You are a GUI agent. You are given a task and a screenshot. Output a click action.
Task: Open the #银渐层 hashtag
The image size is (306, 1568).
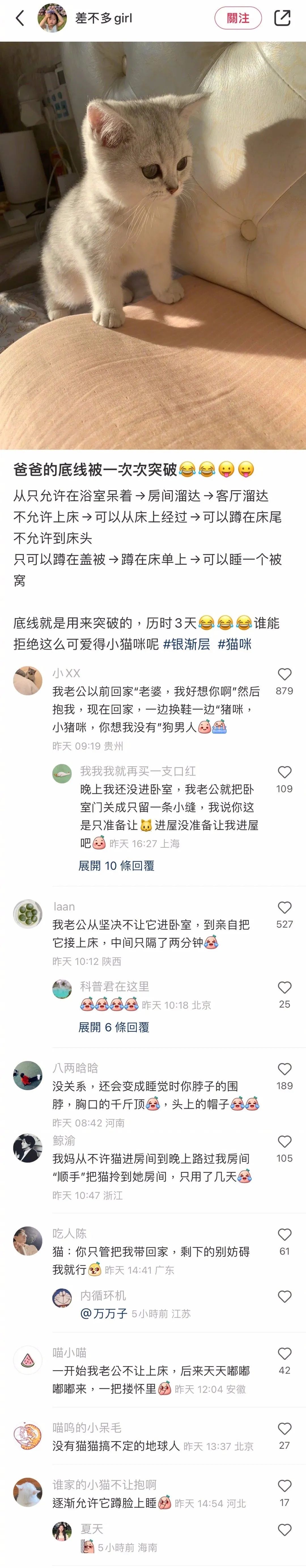tap(186, 644)
